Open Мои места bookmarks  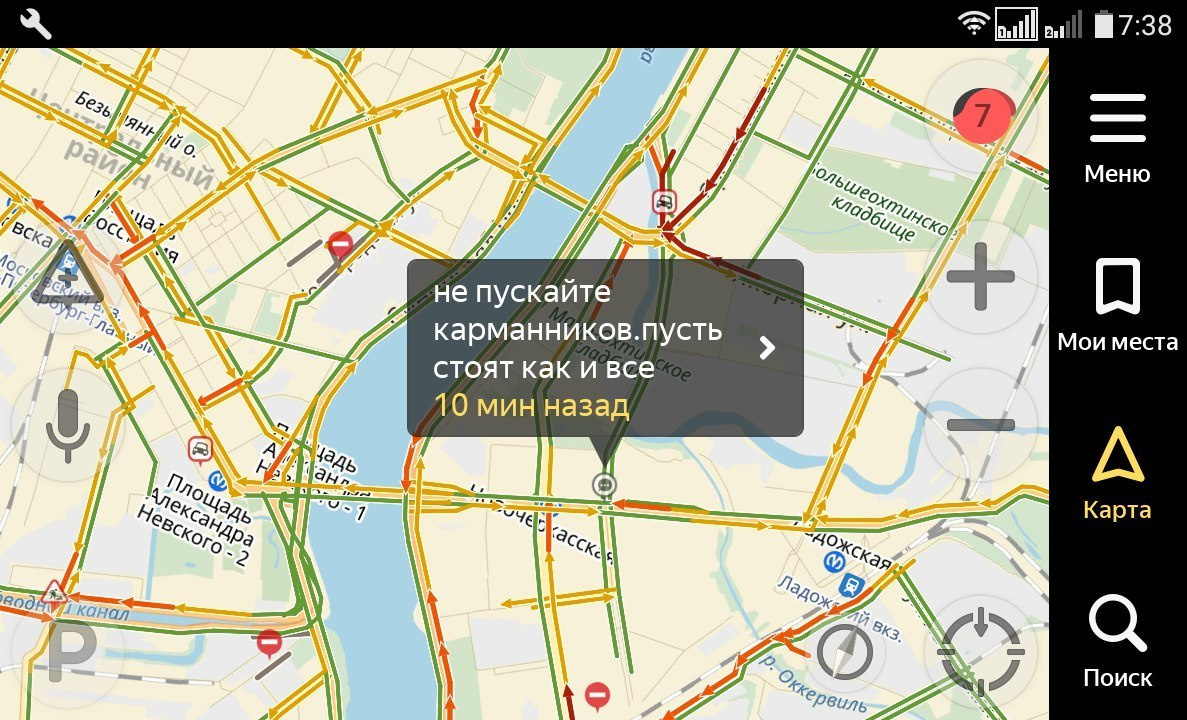(1117, 304)
